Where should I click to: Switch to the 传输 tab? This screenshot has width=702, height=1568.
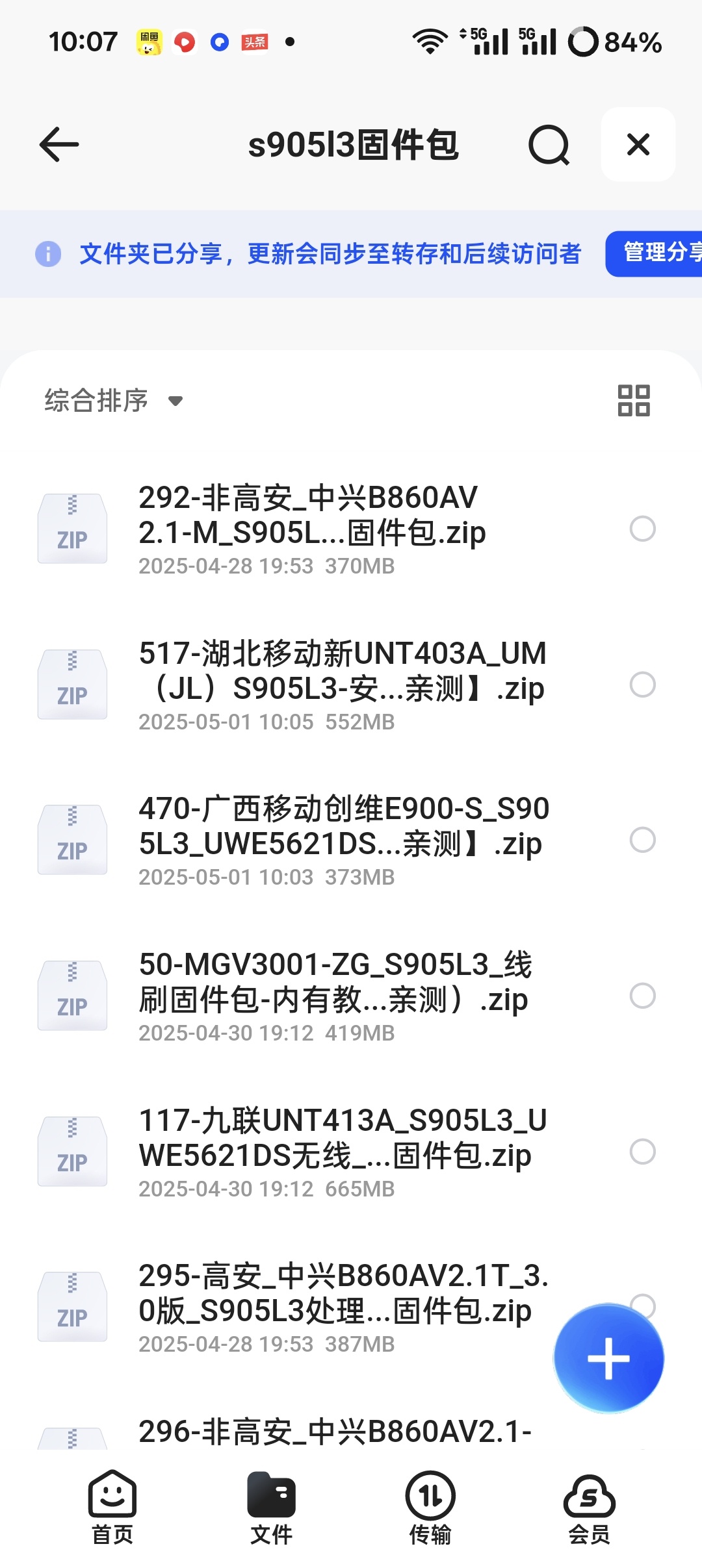430,1507
